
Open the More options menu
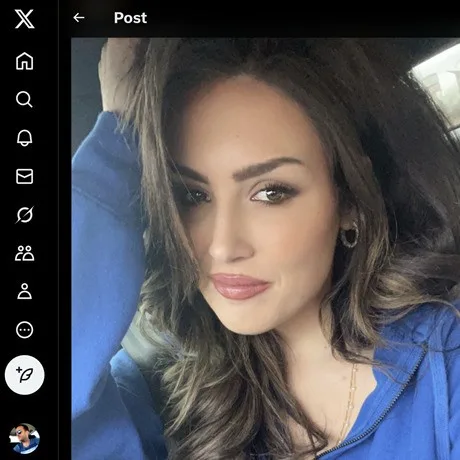(x=25, y=330)
